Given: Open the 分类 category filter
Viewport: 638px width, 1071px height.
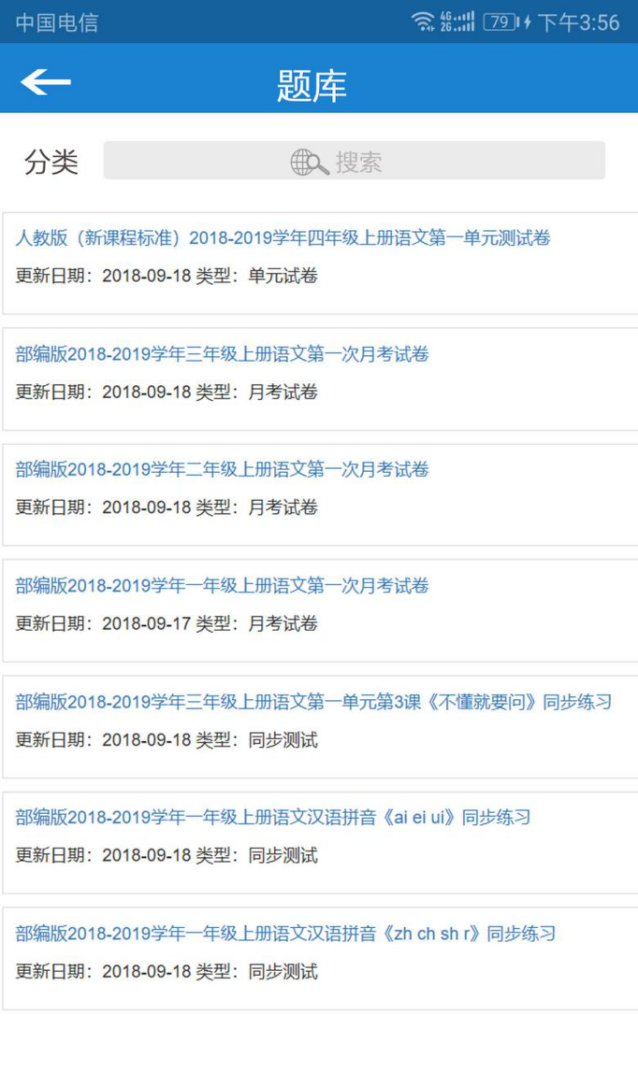Looking at the screenshot, I should pos(51,162).
